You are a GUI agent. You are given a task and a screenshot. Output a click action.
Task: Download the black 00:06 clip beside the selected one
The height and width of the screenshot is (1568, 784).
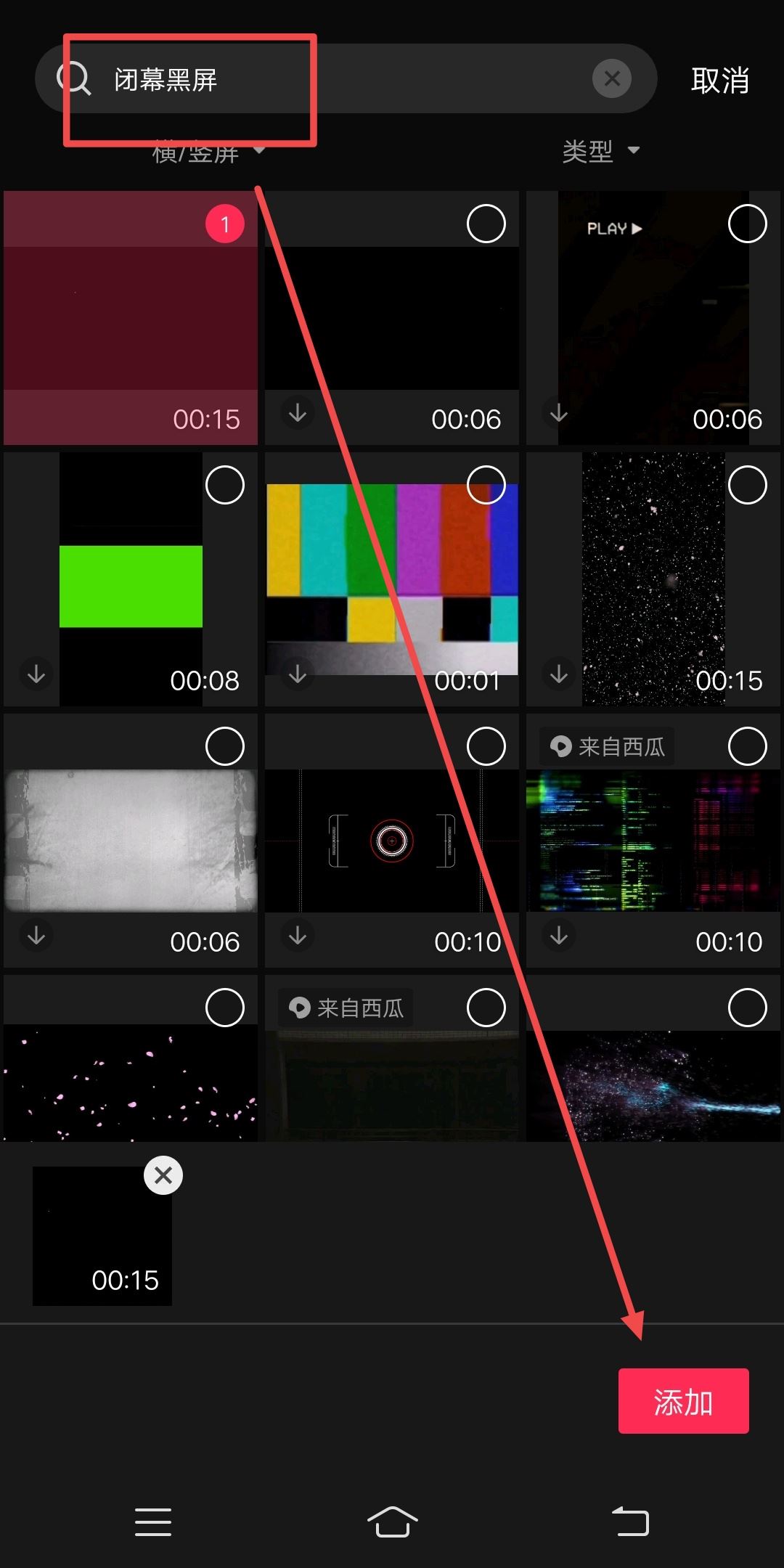(x=298, y=414)
